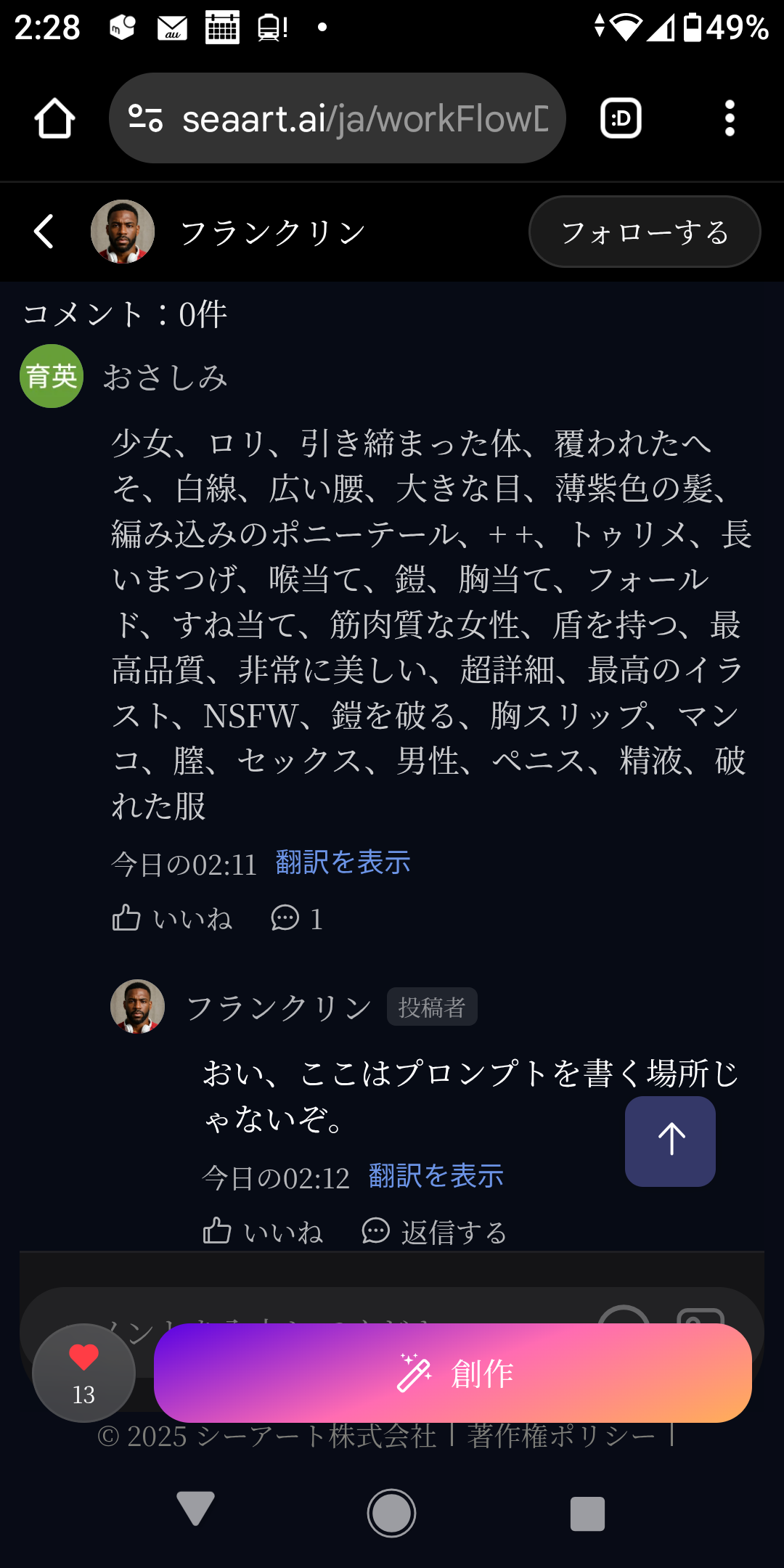784x1568 pixels.
Task: Tap the 創作 create button
Action: click(x=452, y=1373)
